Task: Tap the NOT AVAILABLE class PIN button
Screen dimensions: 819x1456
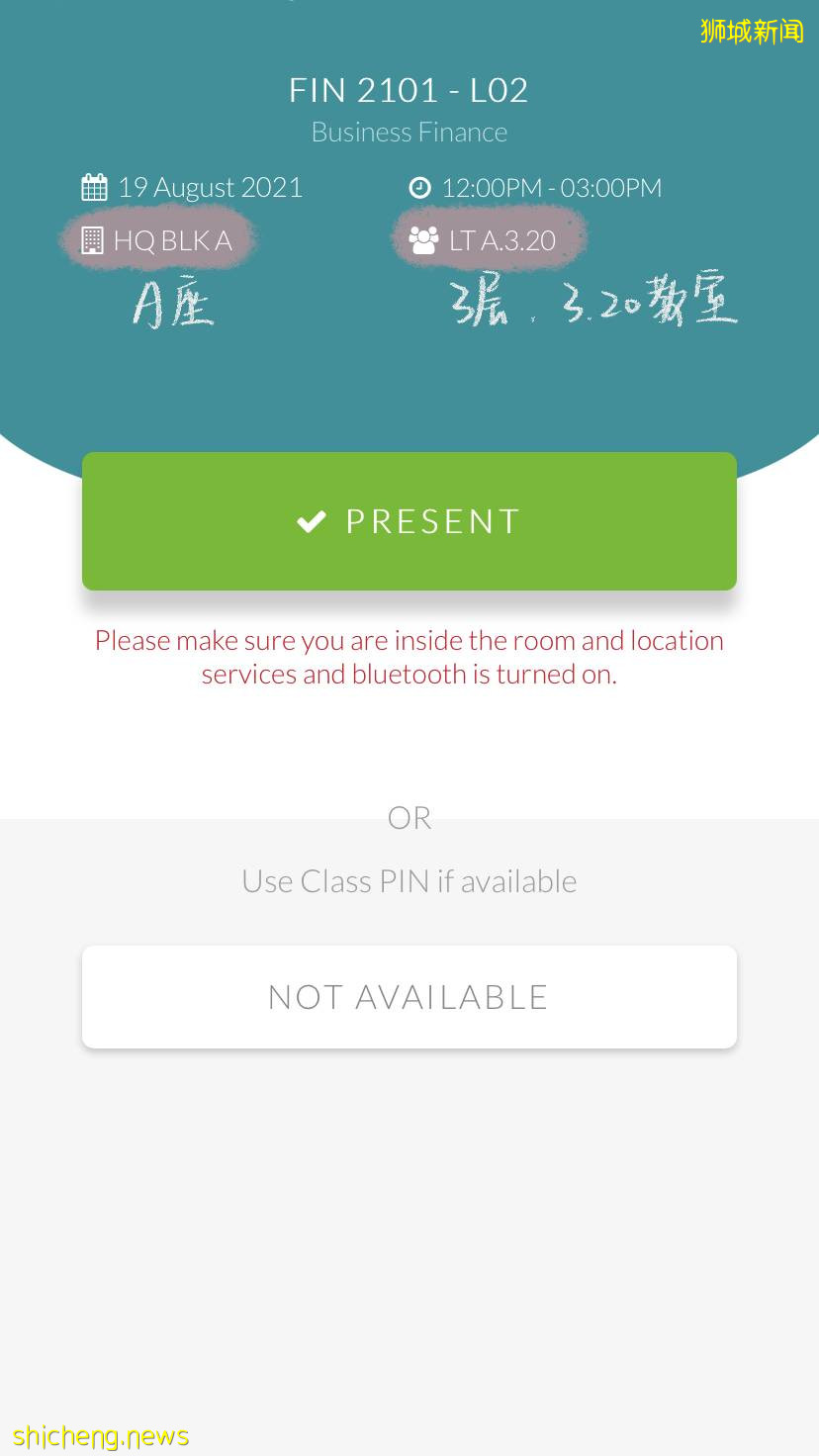Action: 409,997
